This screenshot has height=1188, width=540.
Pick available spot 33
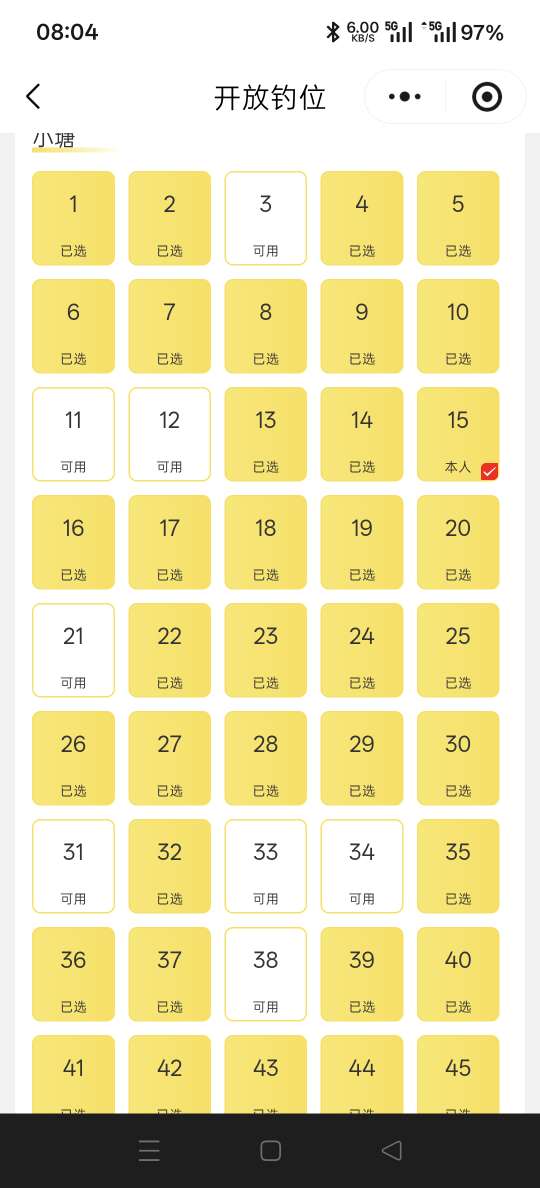click(266, 866)
